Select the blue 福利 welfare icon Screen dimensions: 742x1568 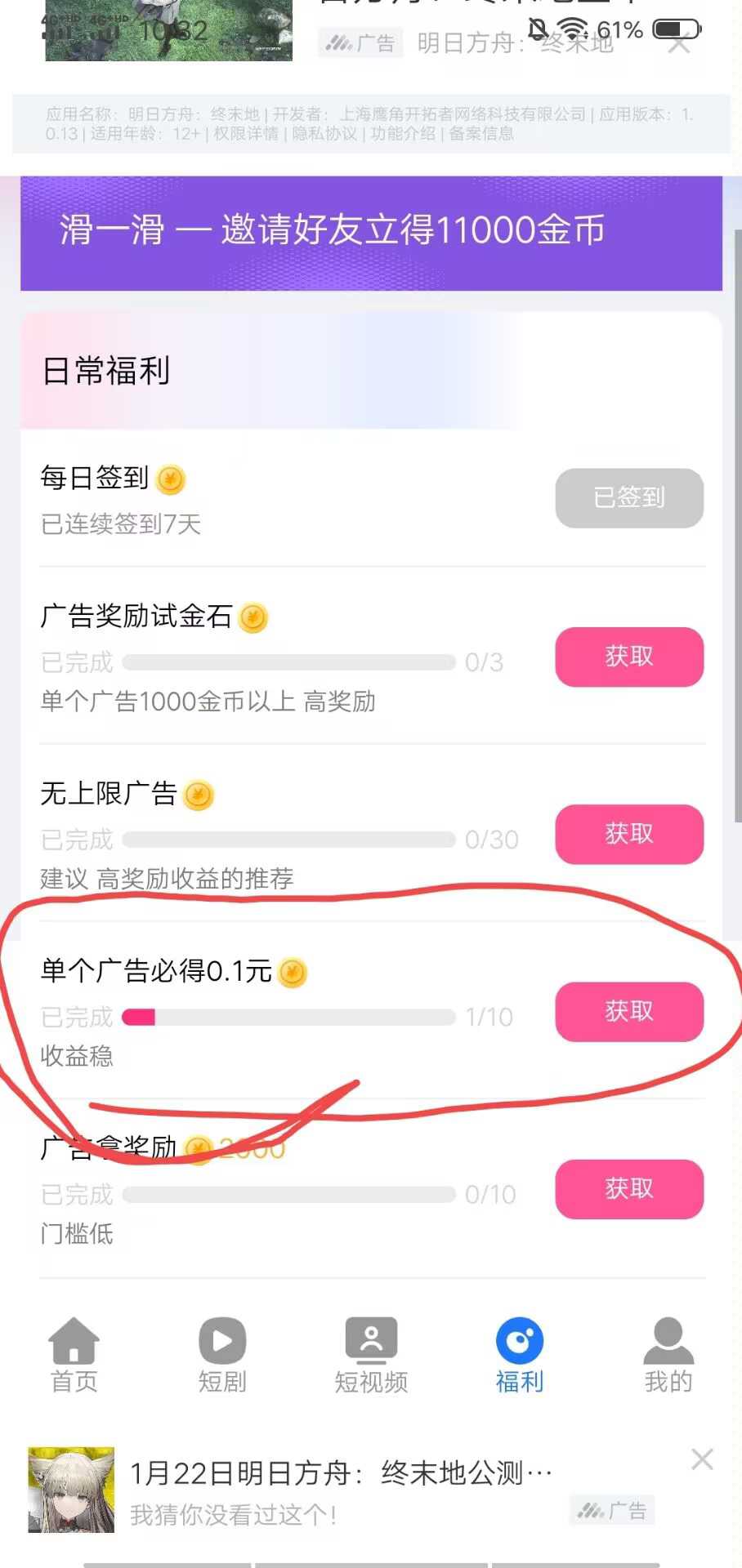click(x=519, y=1340)
